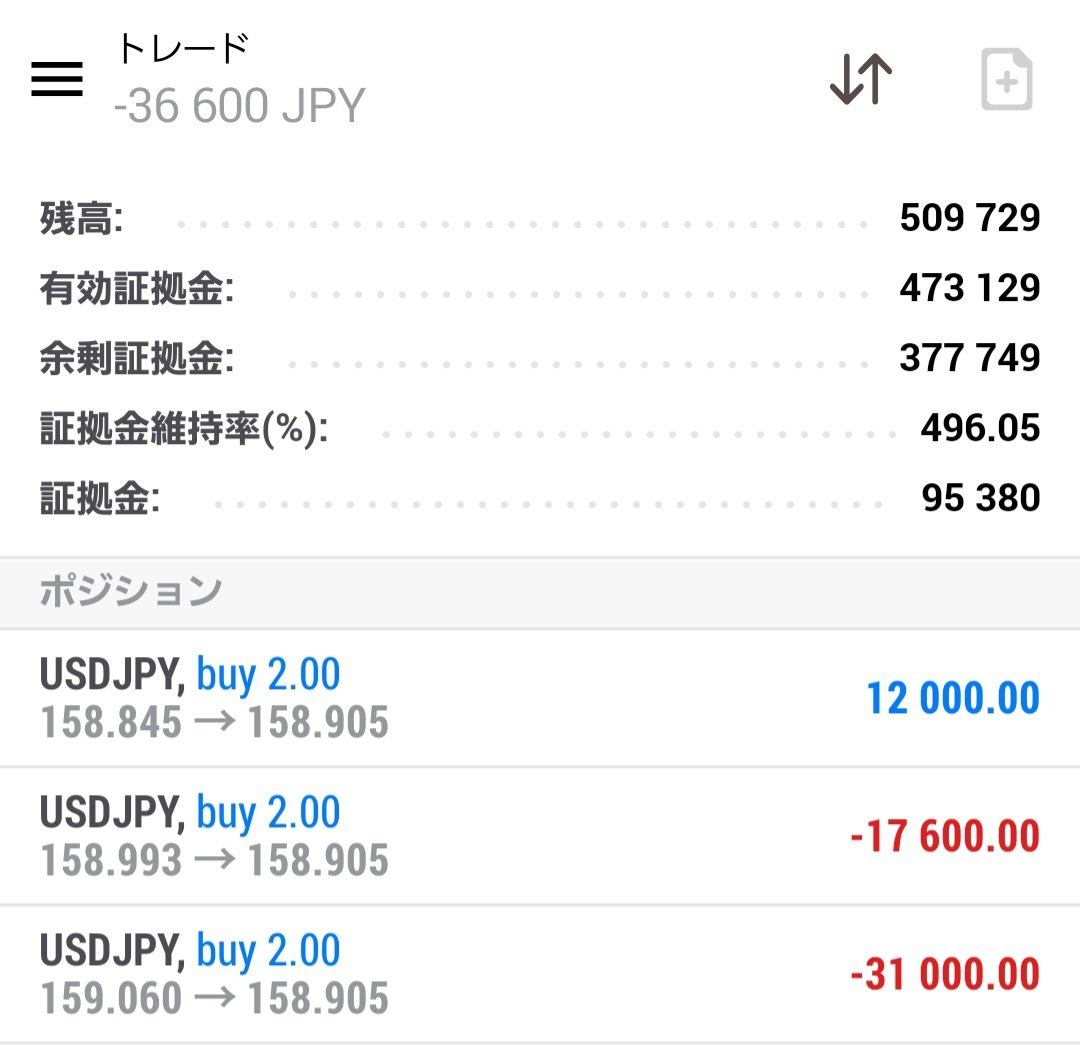Create a new order
The image size is (1080, 1045).
(1006, 79)
